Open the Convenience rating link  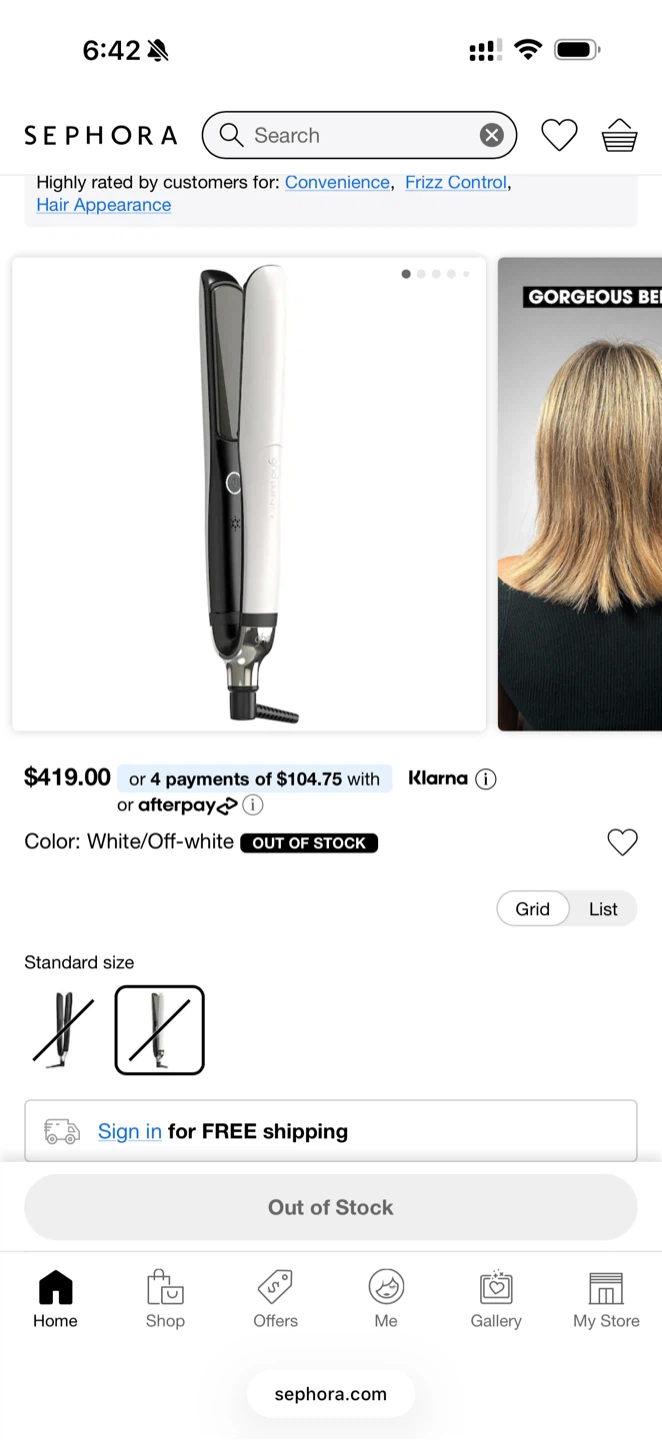coord(337,182)
